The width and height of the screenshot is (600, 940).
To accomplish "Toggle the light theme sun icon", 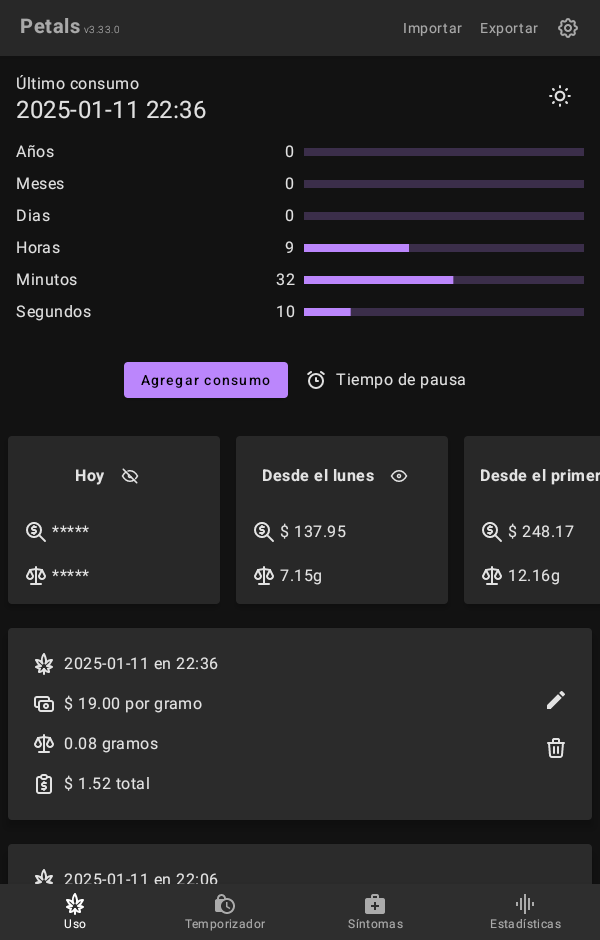I will [x=560, y=96].
